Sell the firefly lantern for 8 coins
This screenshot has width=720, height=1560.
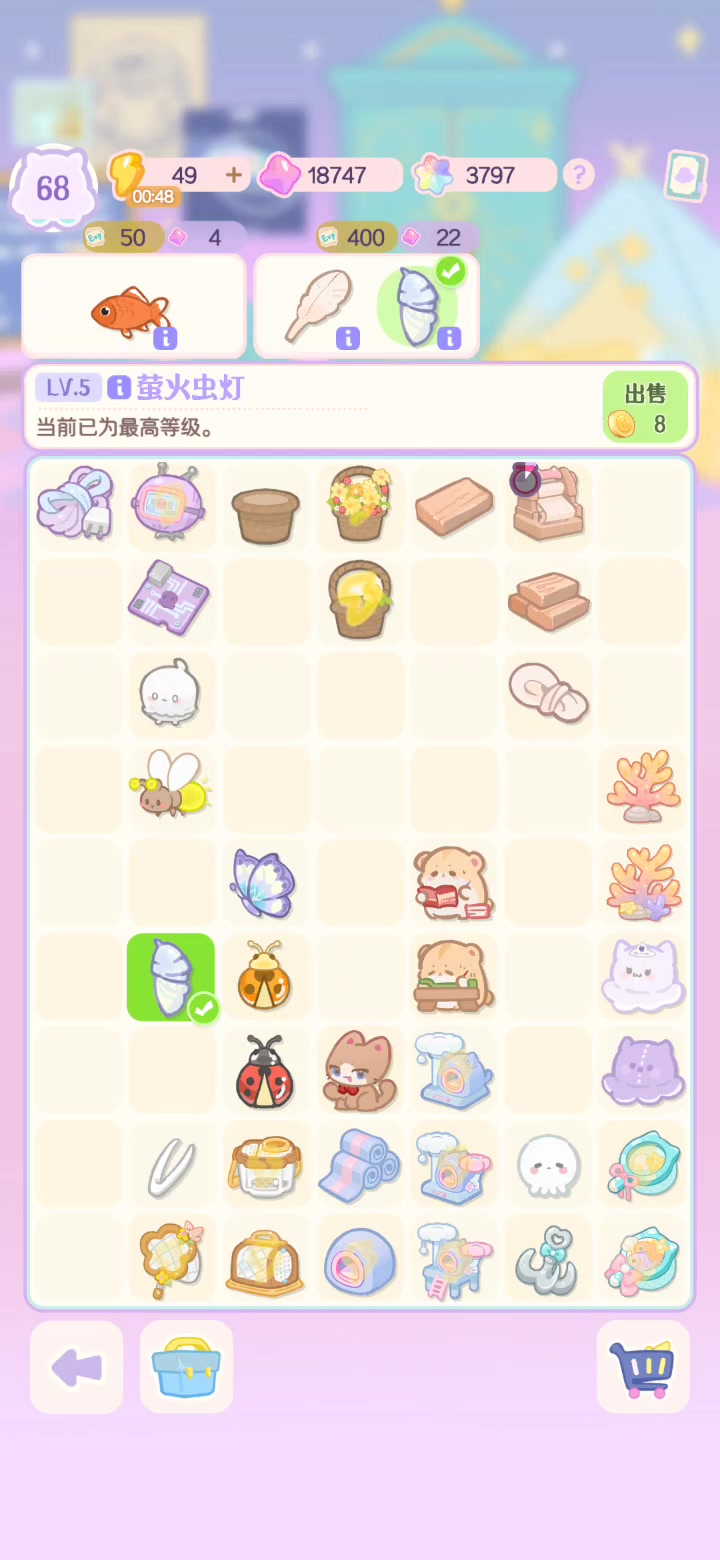point(645,407)
